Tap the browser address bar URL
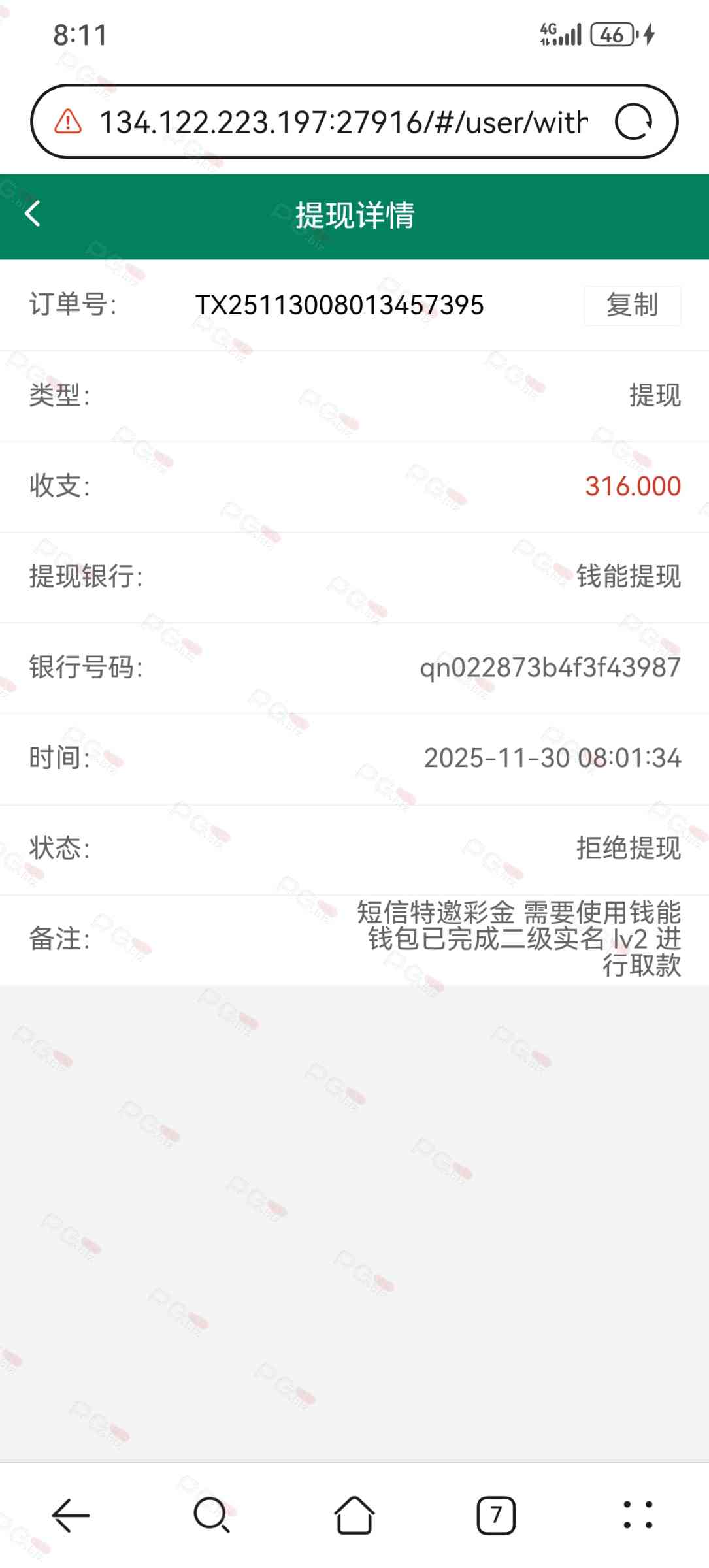The image size is (709, 1568). pos(343,122)
